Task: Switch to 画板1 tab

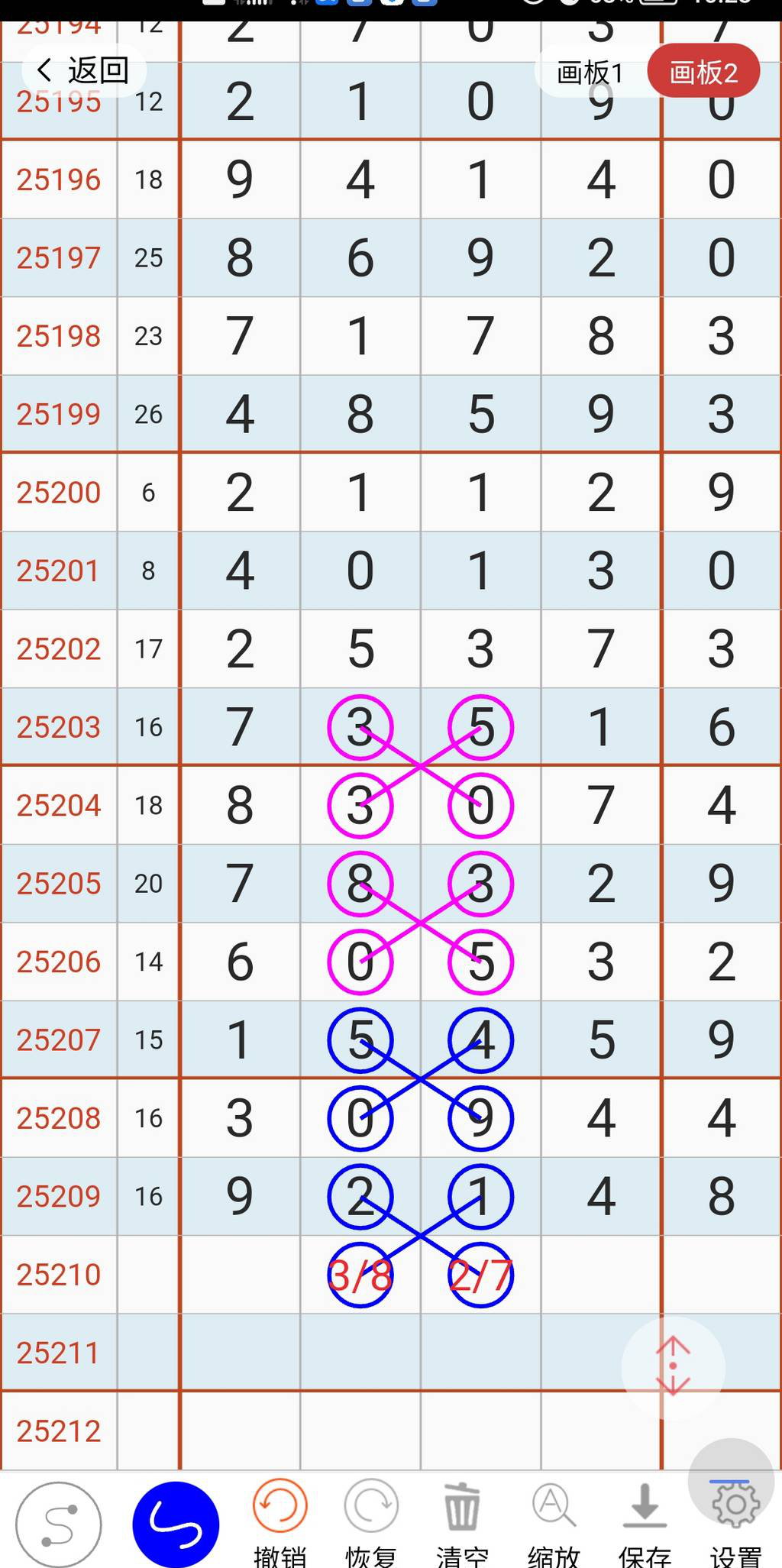Action: coord(590,73)
